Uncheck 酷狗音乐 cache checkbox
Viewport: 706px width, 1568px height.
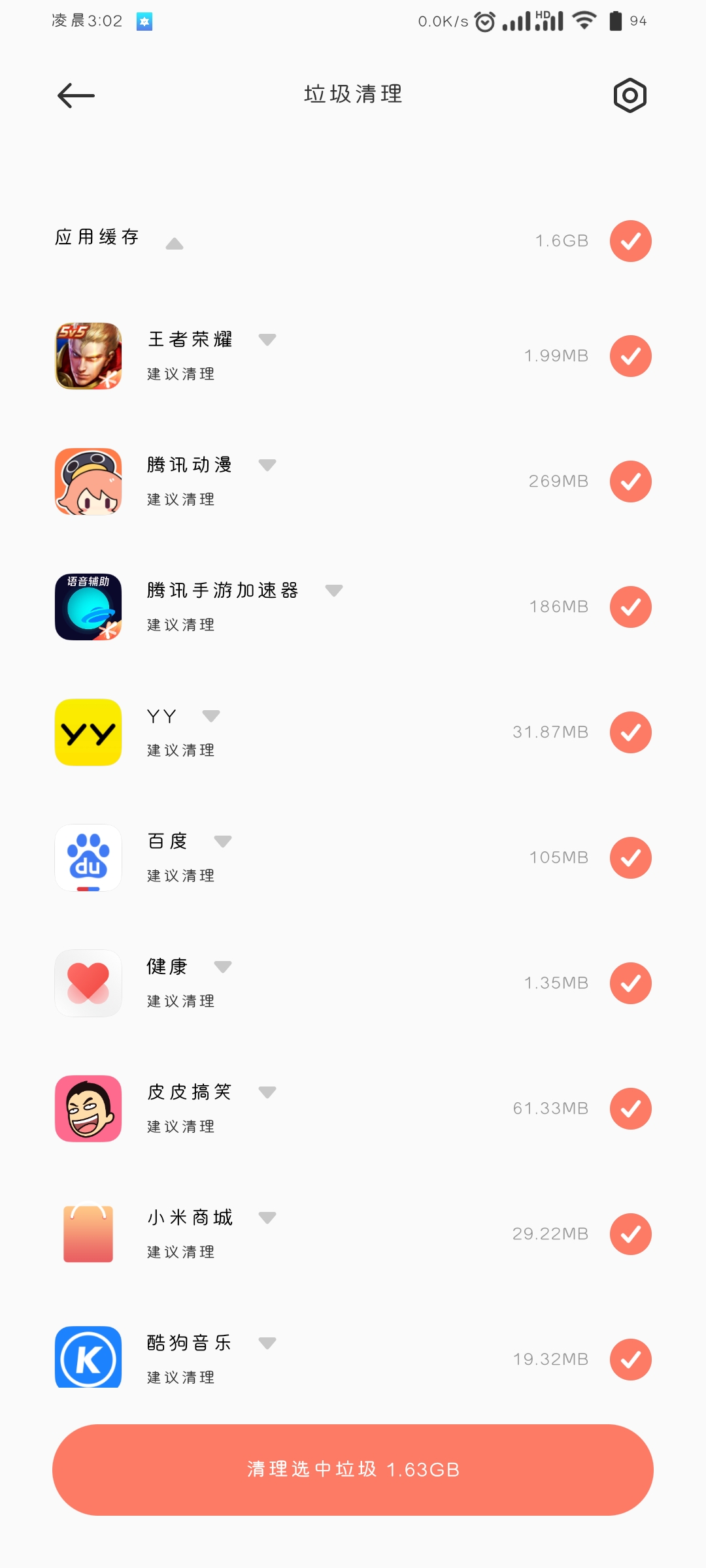(x=630, y=1360)
